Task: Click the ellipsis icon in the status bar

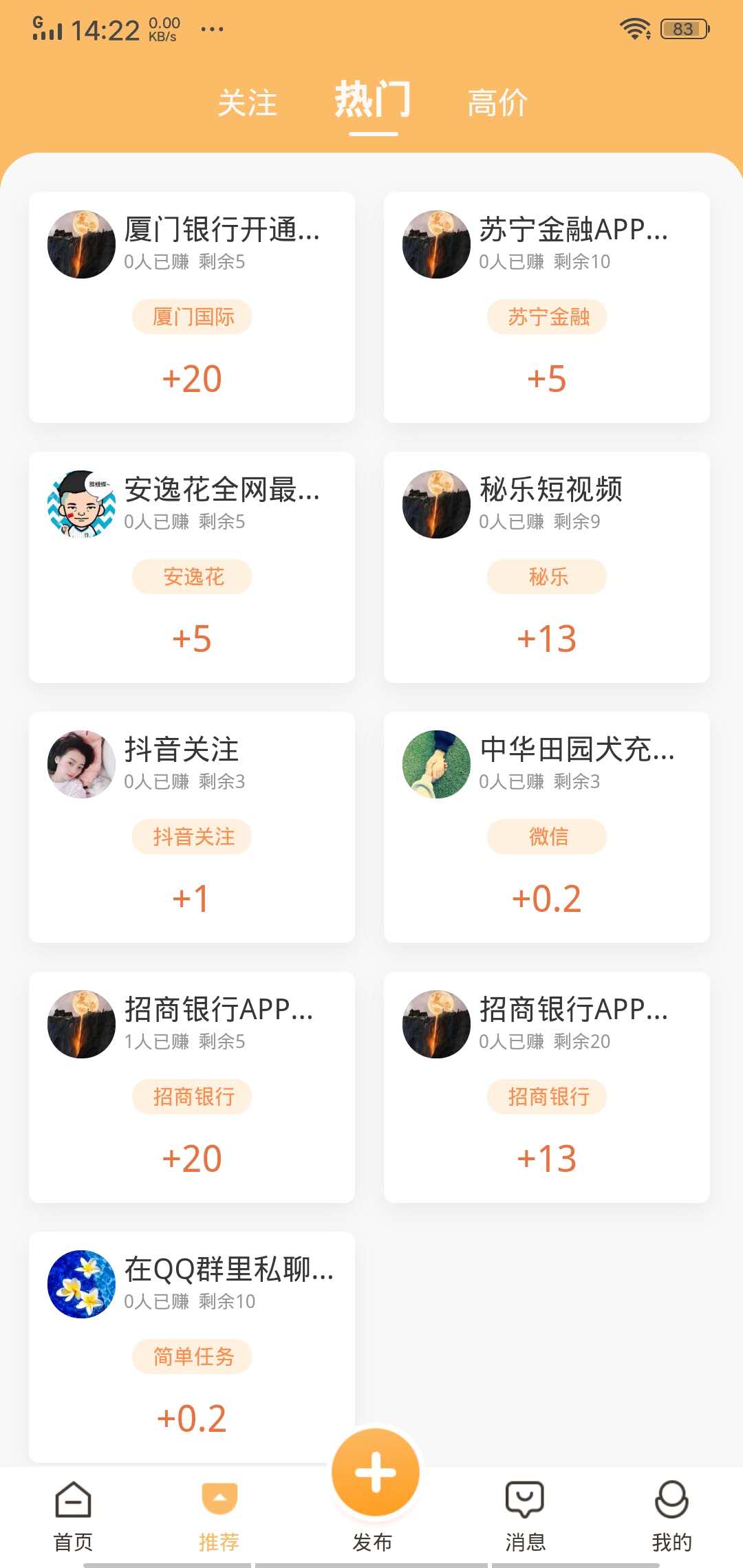Action: [x=215, y=28]
